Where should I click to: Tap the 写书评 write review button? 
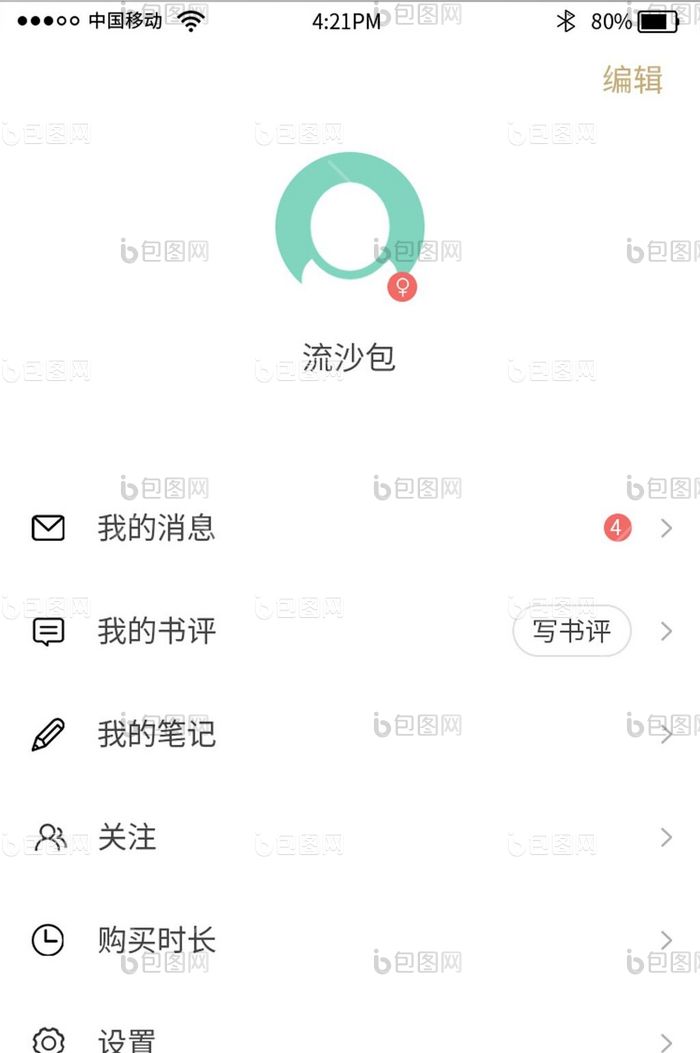point(571,631)
